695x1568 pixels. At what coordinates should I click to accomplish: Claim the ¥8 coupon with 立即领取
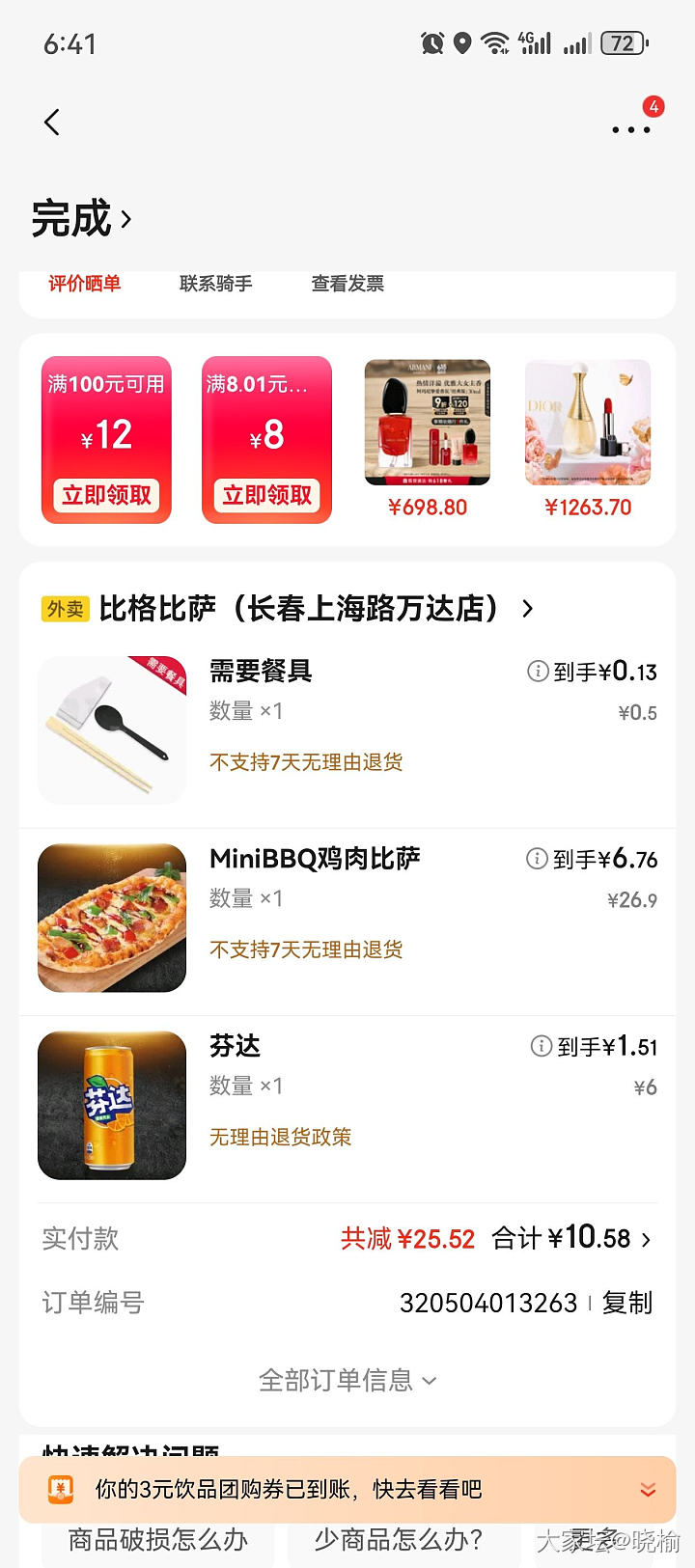[266, 495]
